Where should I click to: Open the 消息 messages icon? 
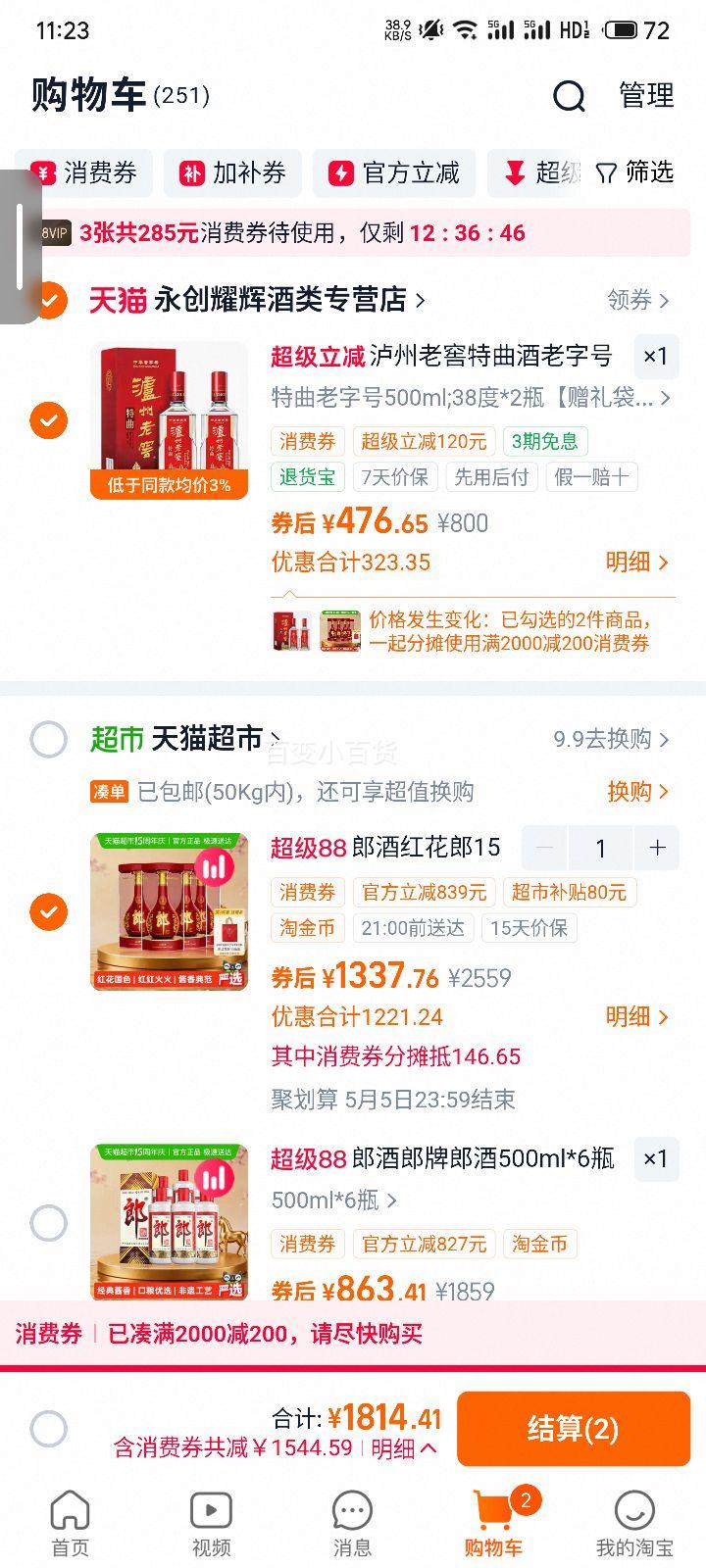[352, 1514]
